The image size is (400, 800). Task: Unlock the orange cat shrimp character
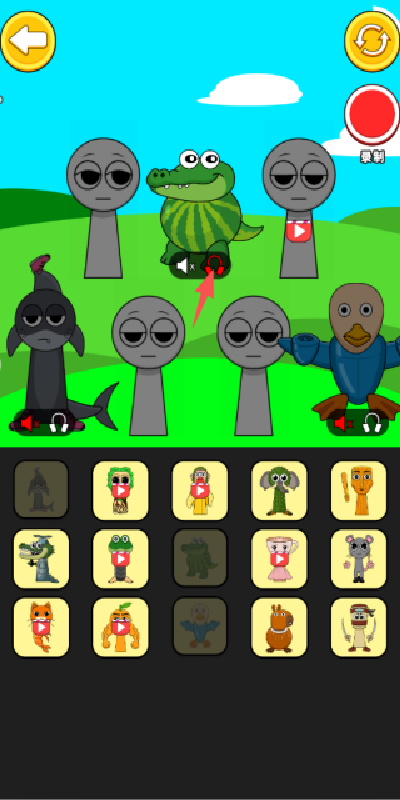click(x=41, y=627)
